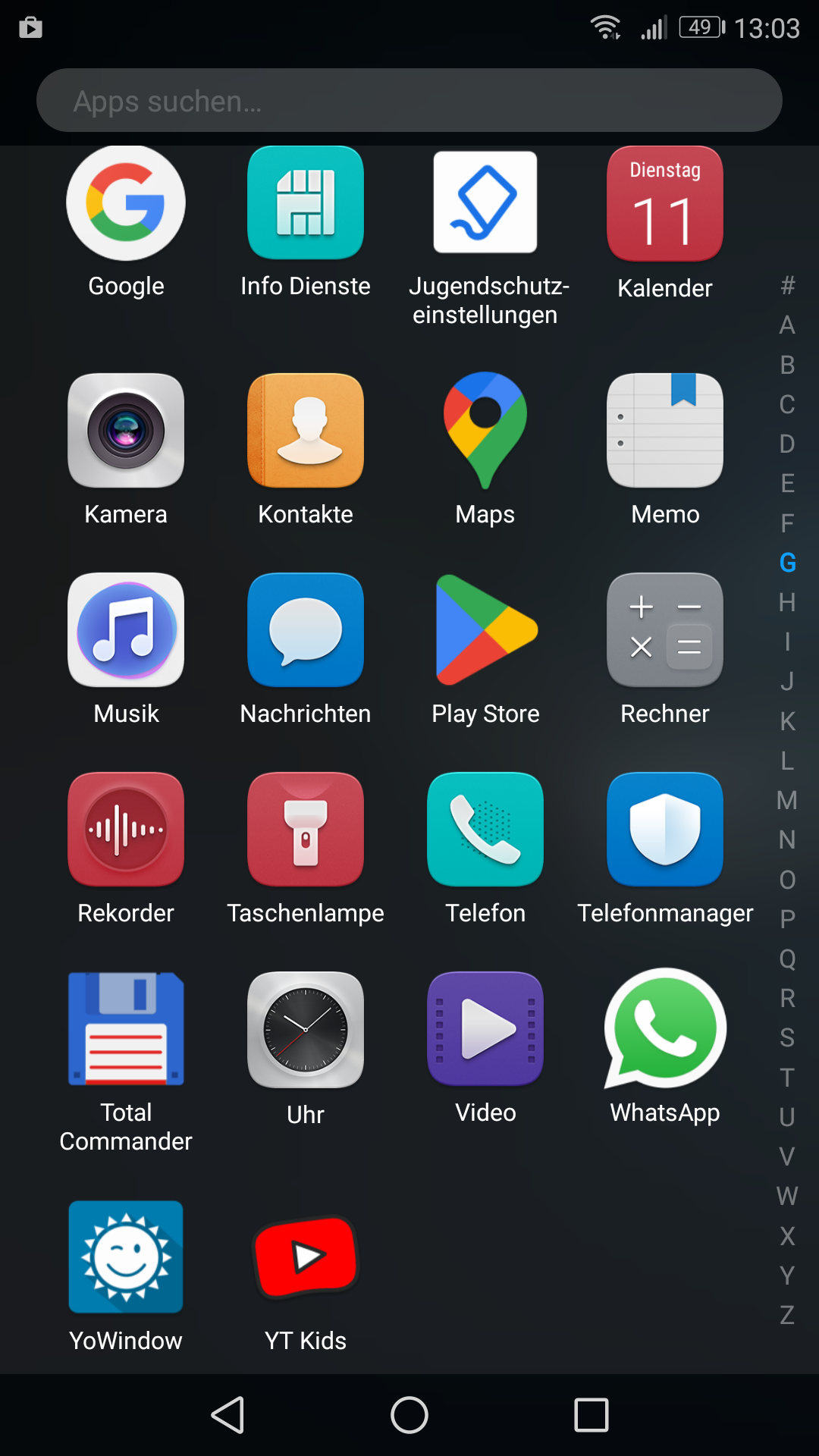The width and height of the screenshot is (819, 1456).
Task: Jump to letter T in the index
Action: [787, 1077]
